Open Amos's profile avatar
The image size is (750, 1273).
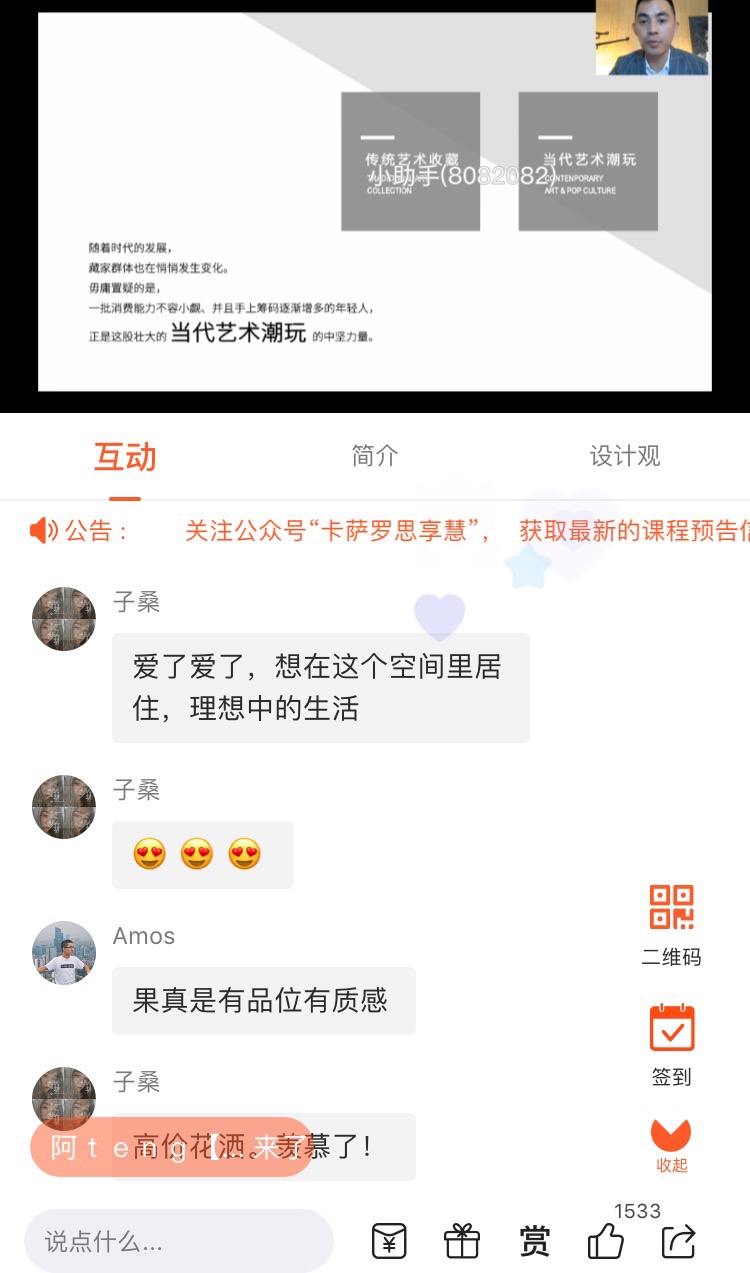pos(64,953)
